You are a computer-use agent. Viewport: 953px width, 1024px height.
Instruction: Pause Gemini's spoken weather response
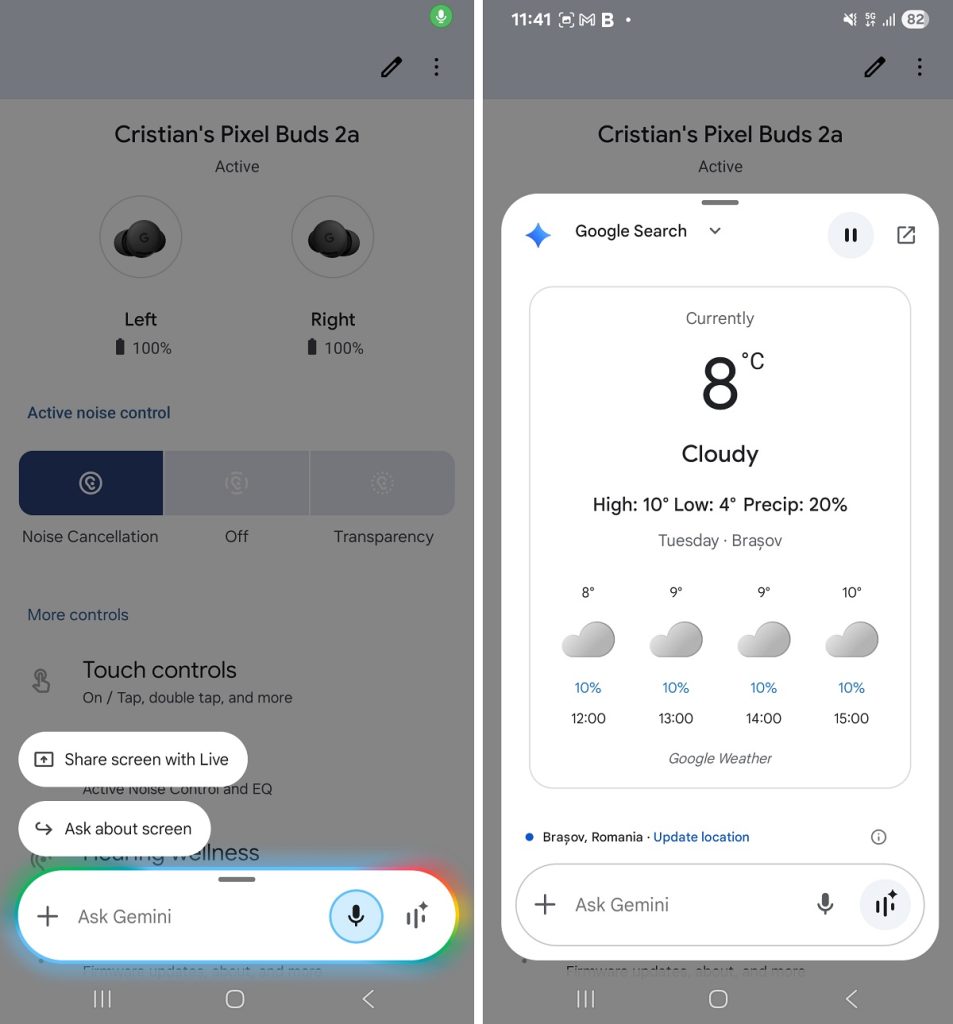(850, 235)
